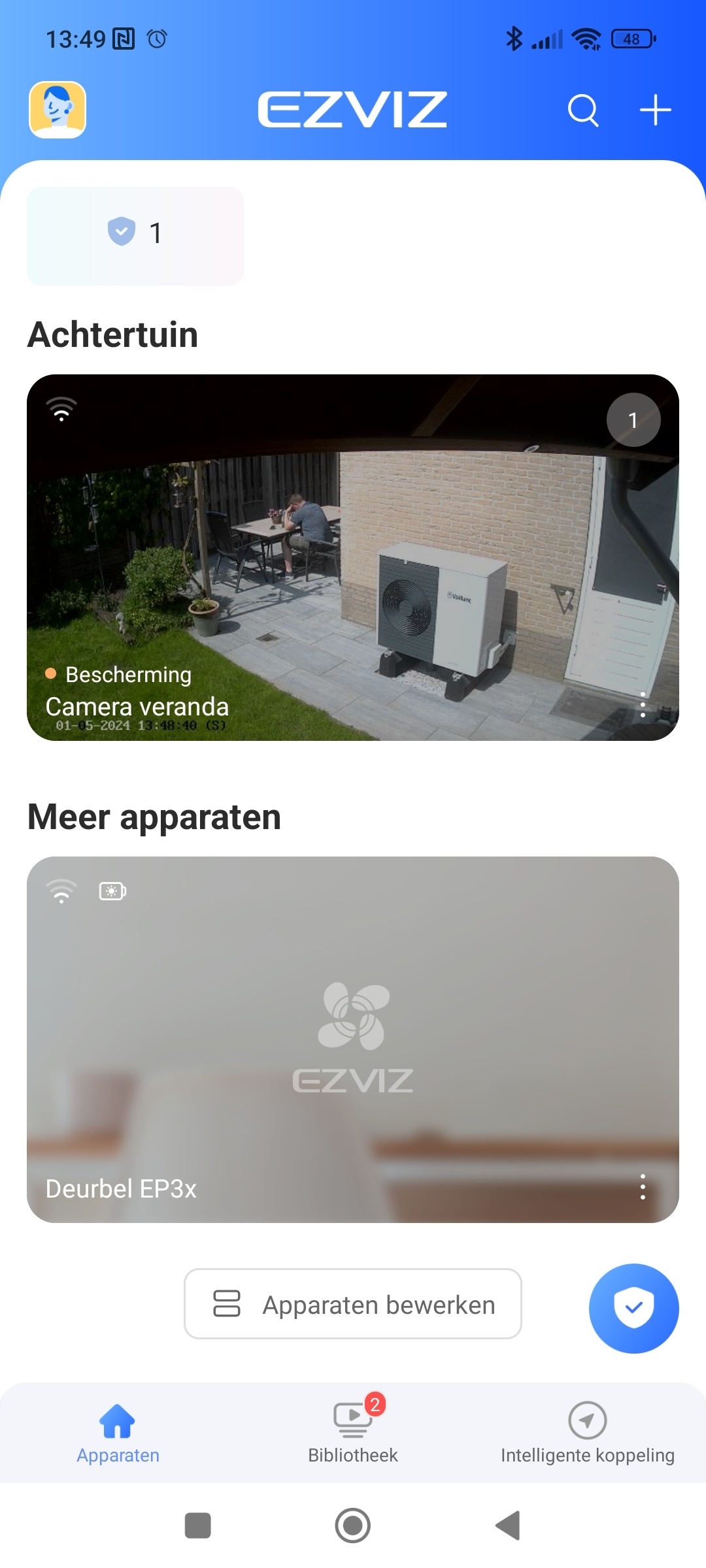Open Deurbel EP3x doorbell card
Viewport: 706px width, 1568px height.
(353, 1039)
